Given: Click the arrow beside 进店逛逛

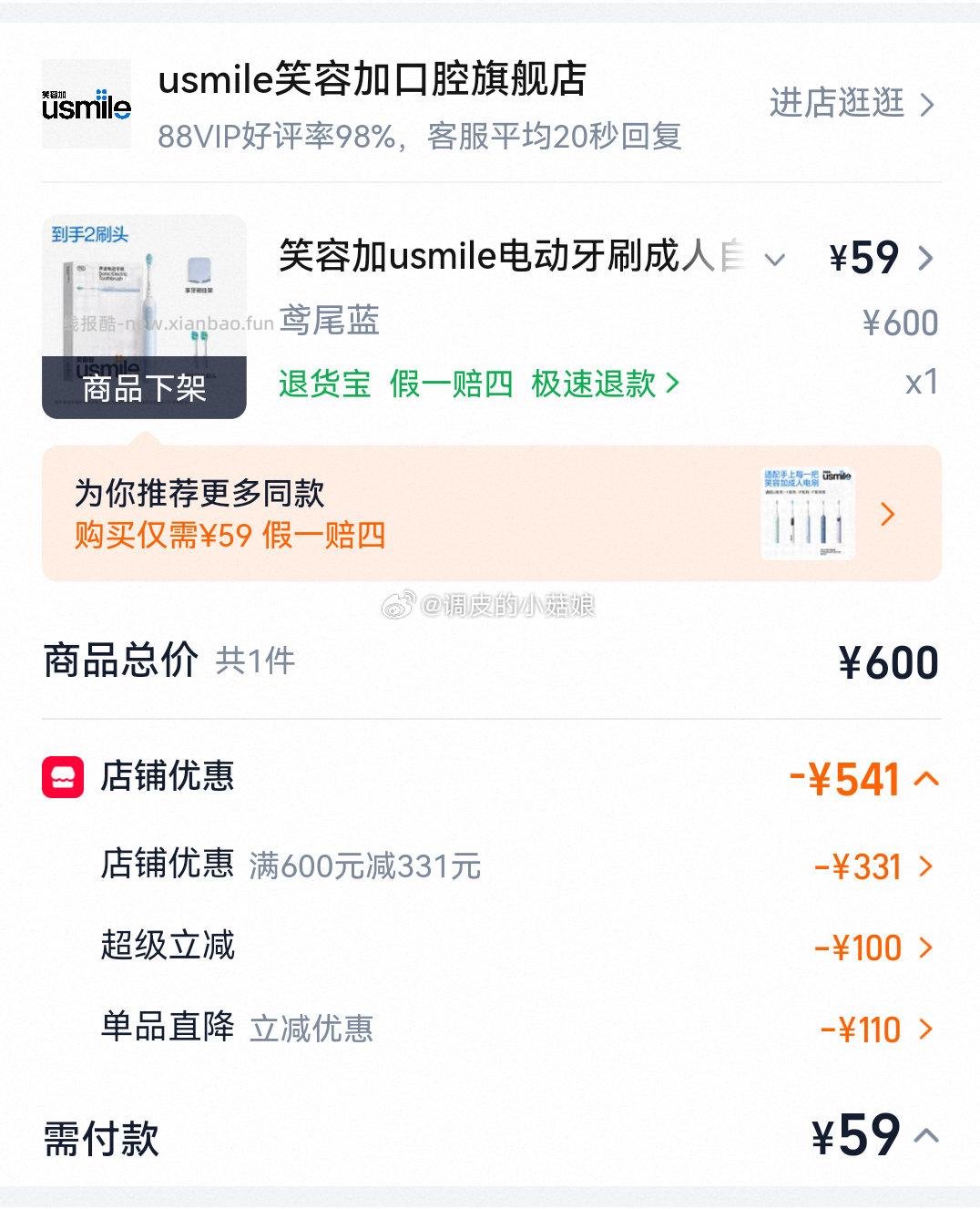Looking at the screenshot, I should 929,104.
